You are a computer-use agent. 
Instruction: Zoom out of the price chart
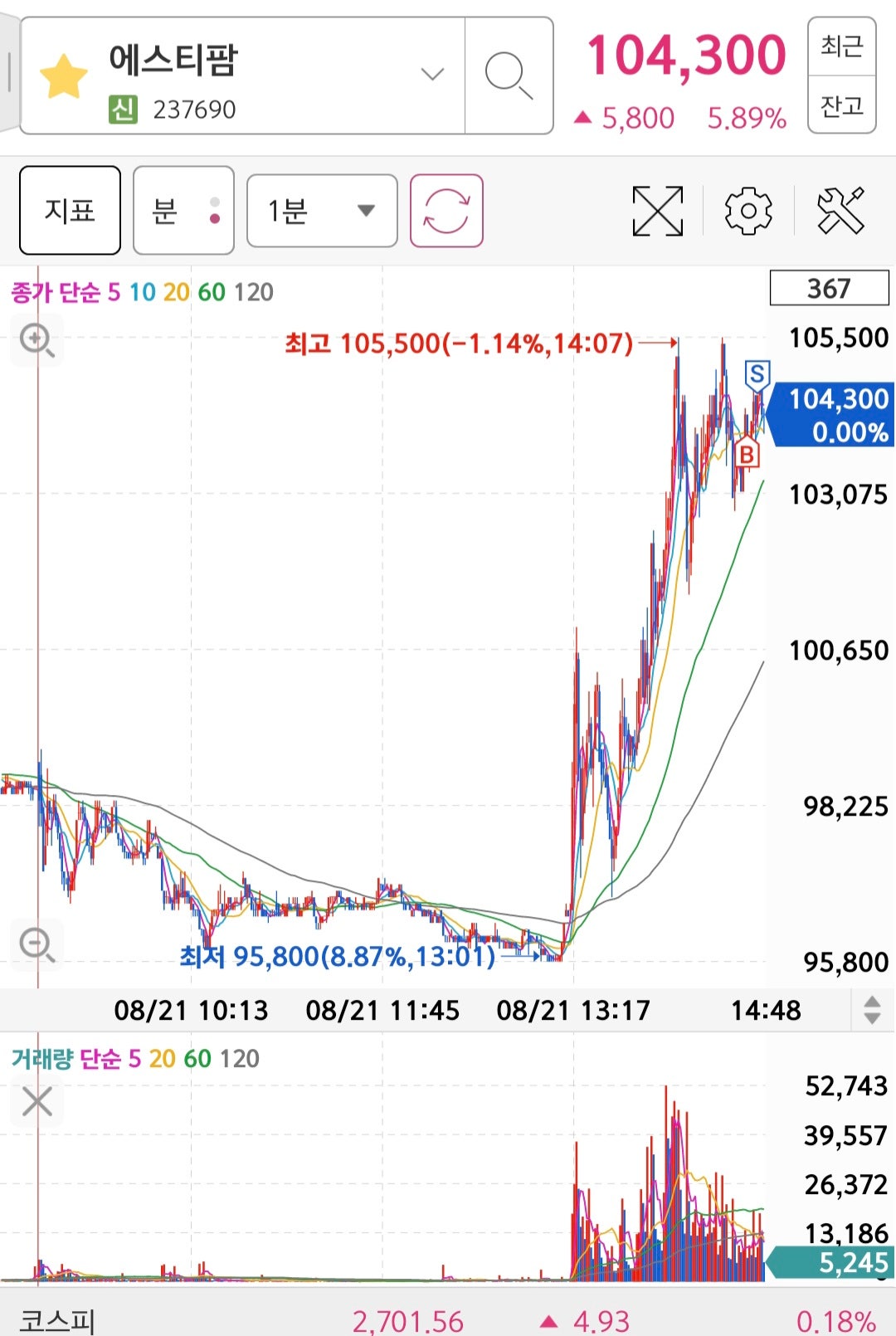click(37, 944)
